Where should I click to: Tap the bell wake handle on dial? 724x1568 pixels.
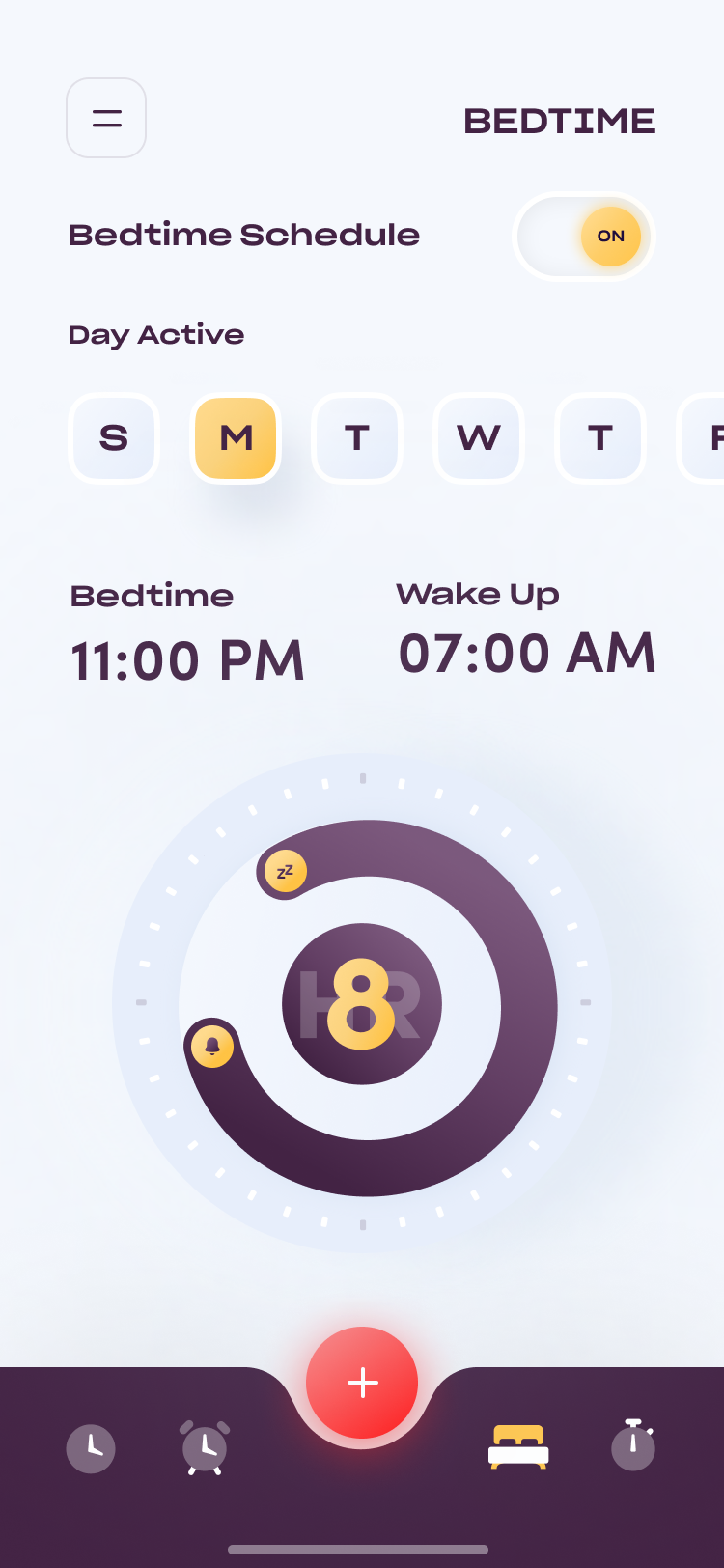(x=212, y=1047)
